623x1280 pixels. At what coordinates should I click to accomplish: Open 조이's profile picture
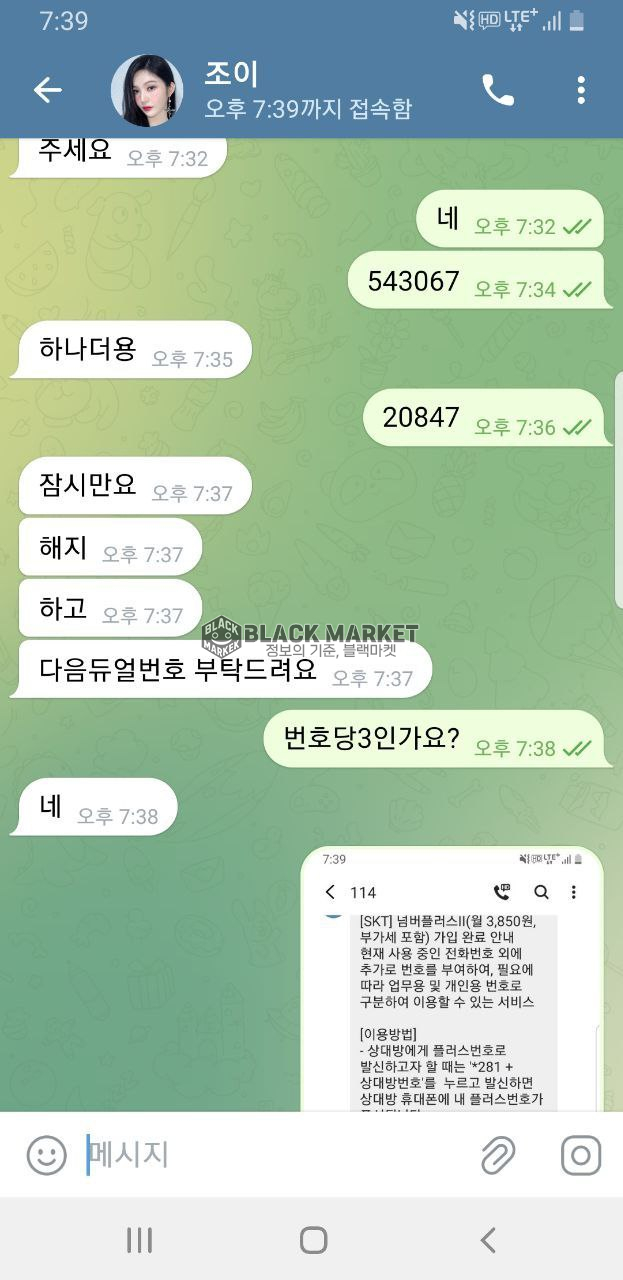(146, 90)
